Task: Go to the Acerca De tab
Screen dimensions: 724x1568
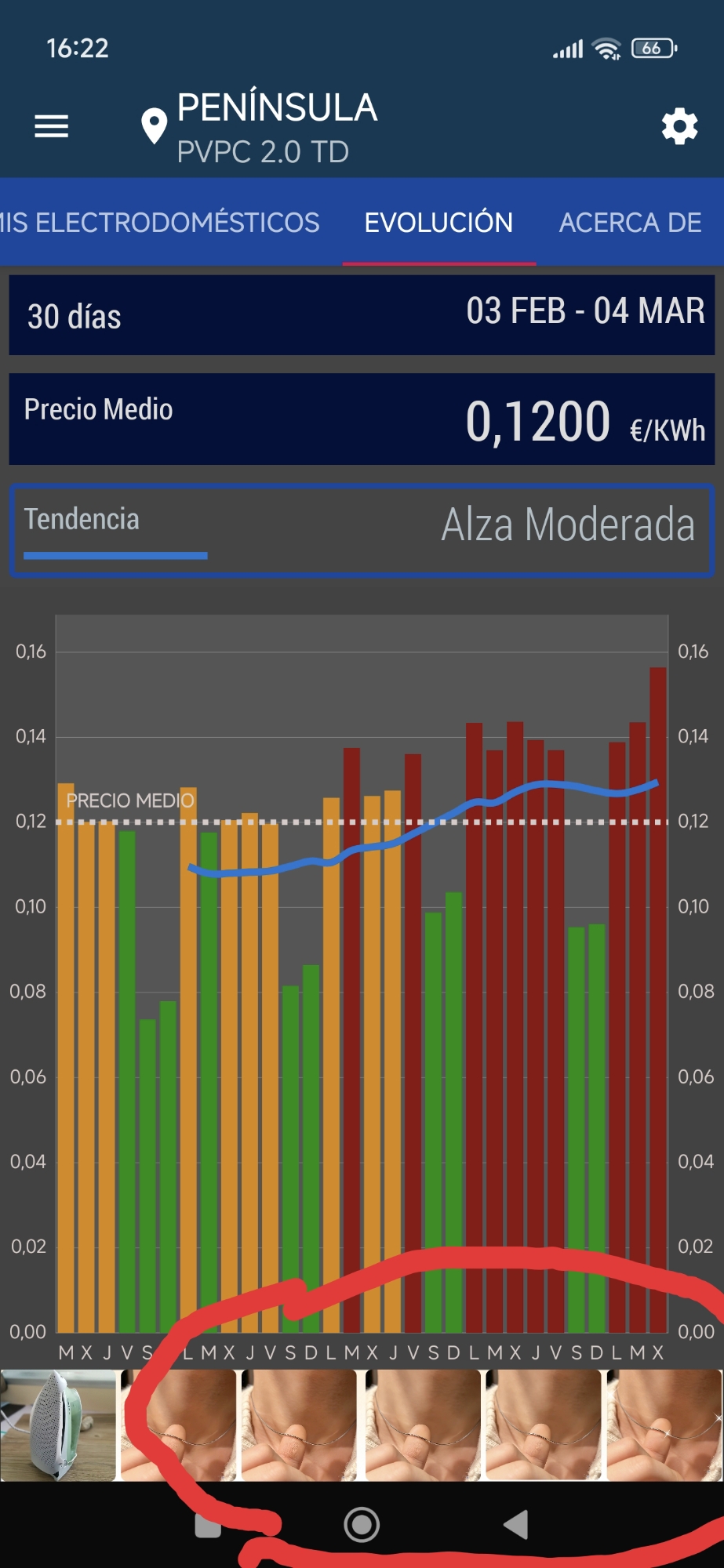Action: (630, 223)
